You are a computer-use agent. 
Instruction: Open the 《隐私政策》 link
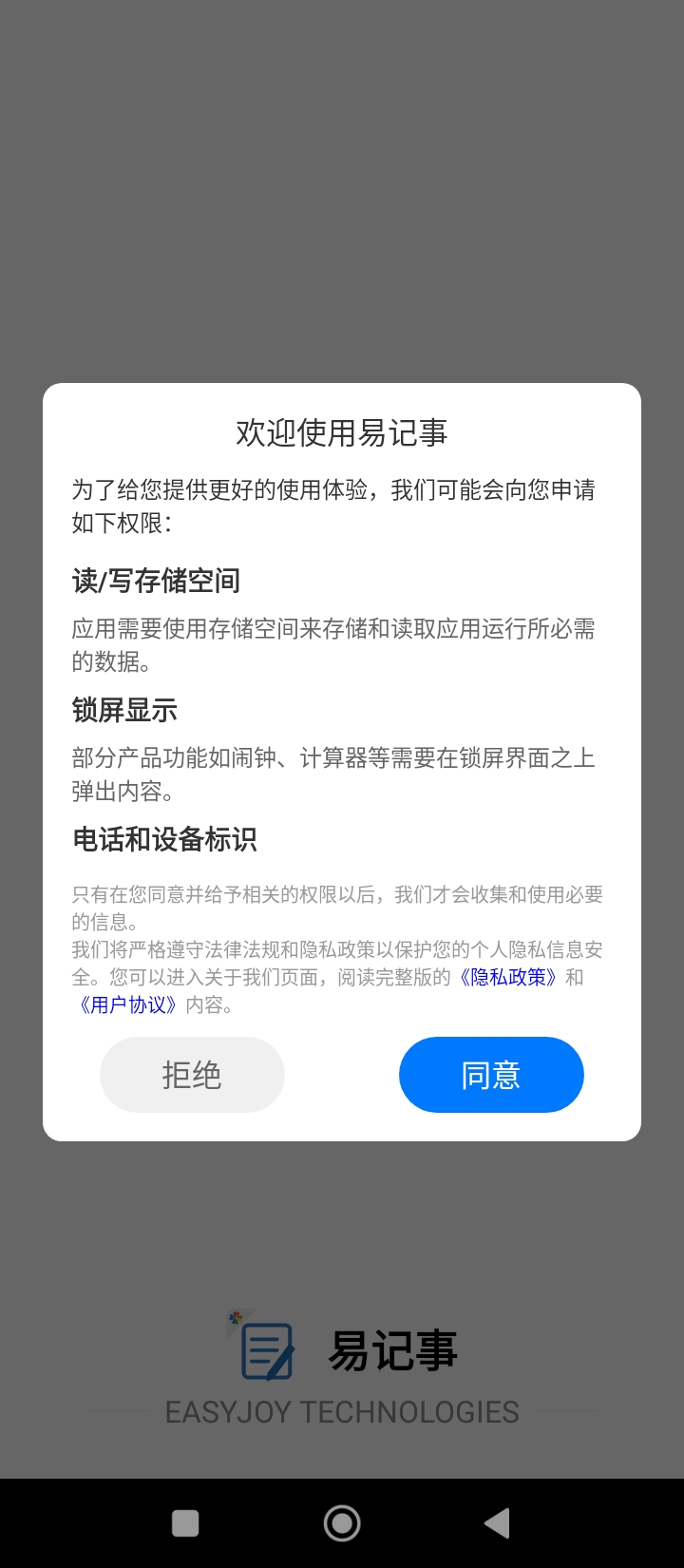coord(508,978)
